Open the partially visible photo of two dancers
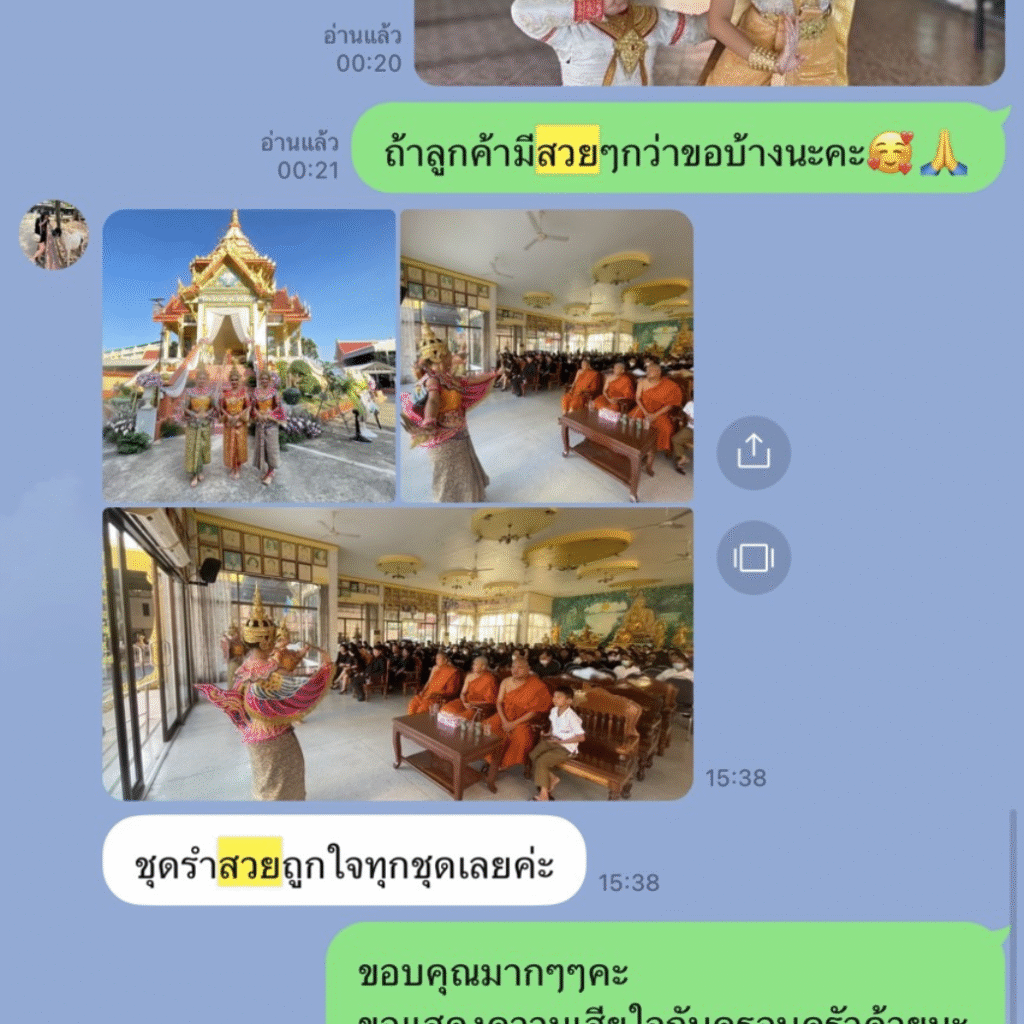 coord(708,42)
